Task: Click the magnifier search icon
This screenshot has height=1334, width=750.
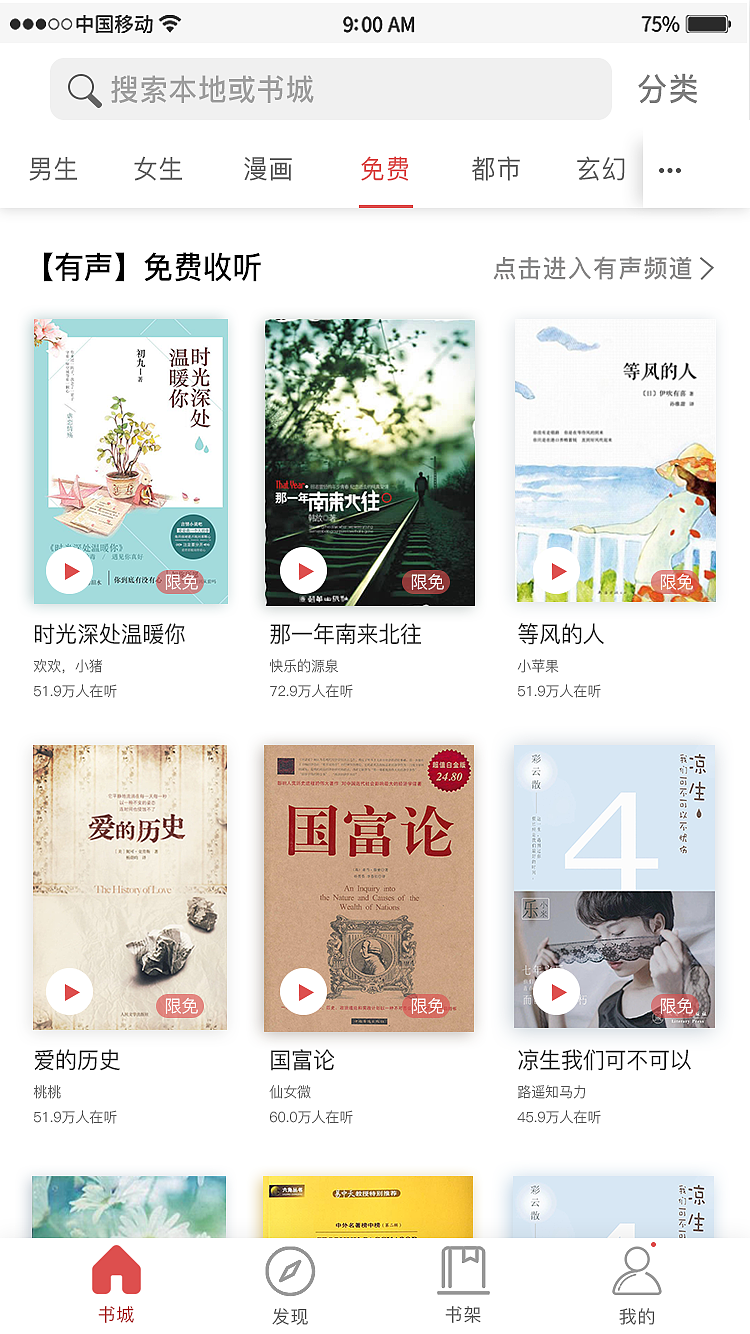Action: 84,89
